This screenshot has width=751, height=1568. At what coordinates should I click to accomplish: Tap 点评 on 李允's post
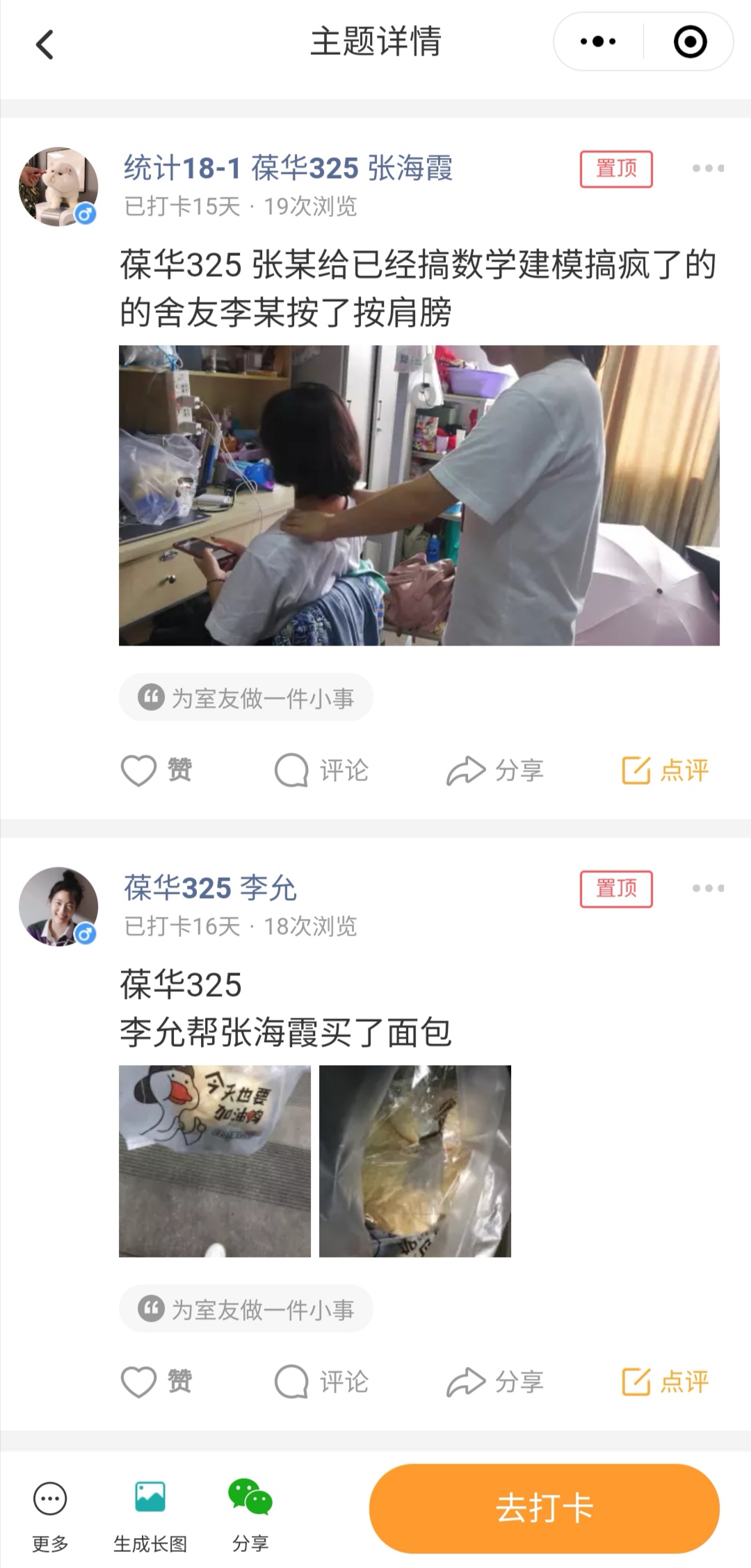(x=665, y=1382)
